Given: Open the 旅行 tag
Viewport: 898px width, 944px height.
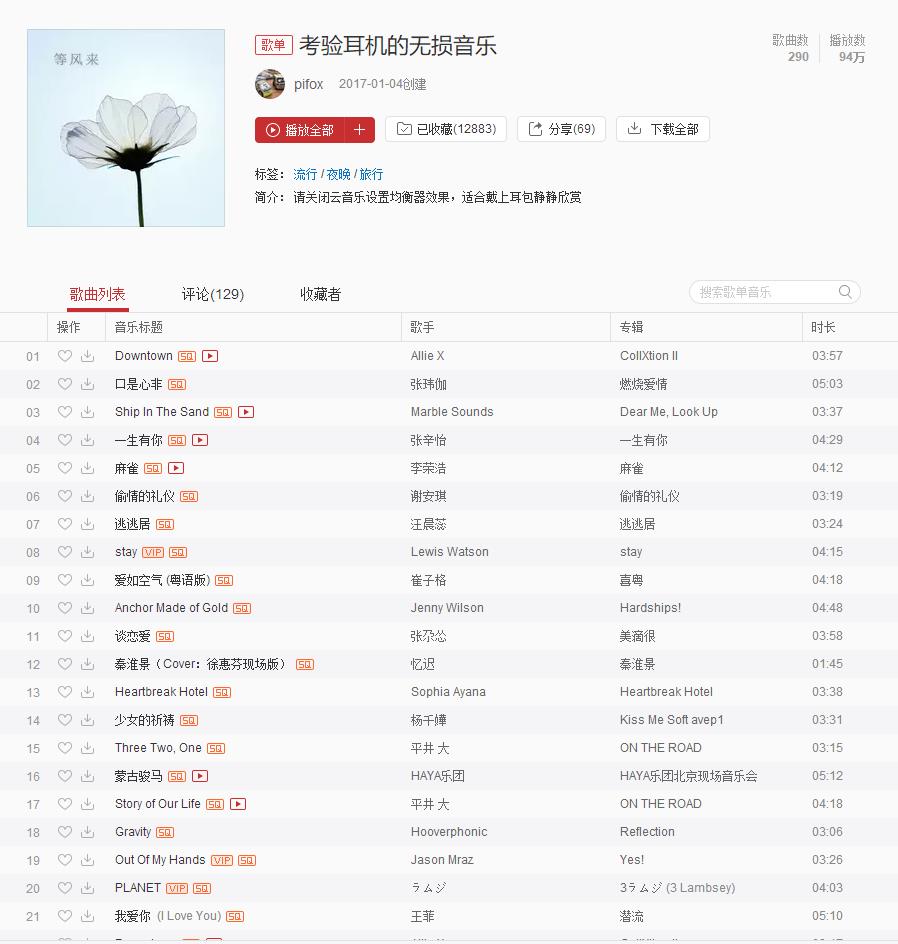Looking at the screenshot, I should coord(371,174).
